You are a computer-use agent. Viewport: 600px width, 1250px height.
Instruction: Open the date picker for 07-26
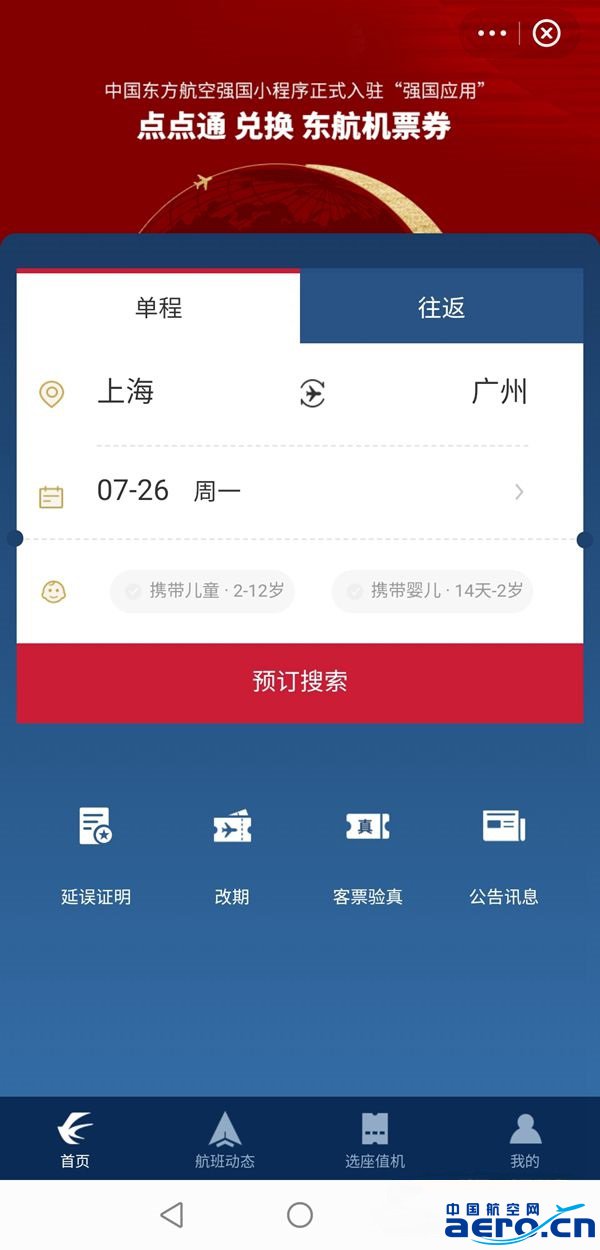pyautogui.click(x=300, y=491)
